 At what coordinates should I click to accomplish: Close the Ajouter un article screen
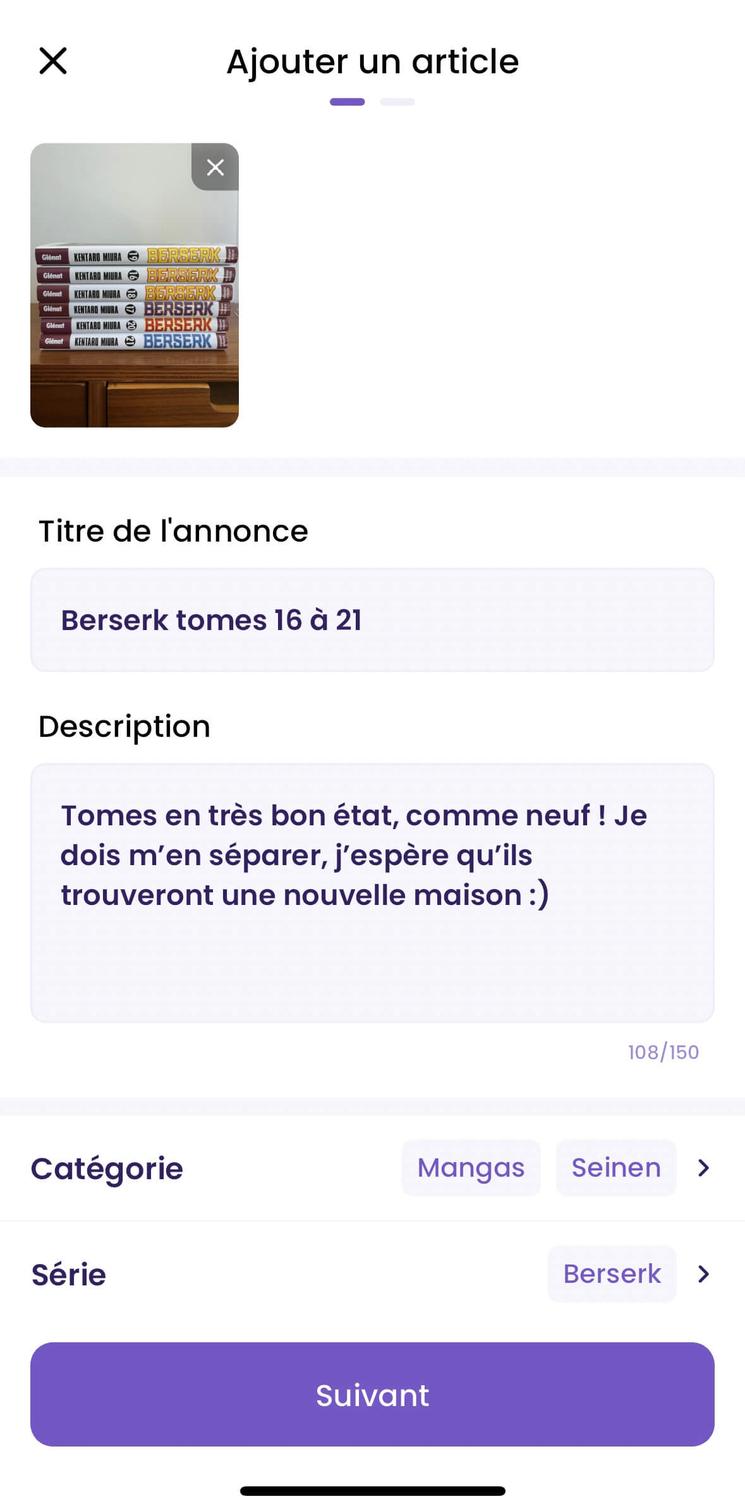[53, 61]
